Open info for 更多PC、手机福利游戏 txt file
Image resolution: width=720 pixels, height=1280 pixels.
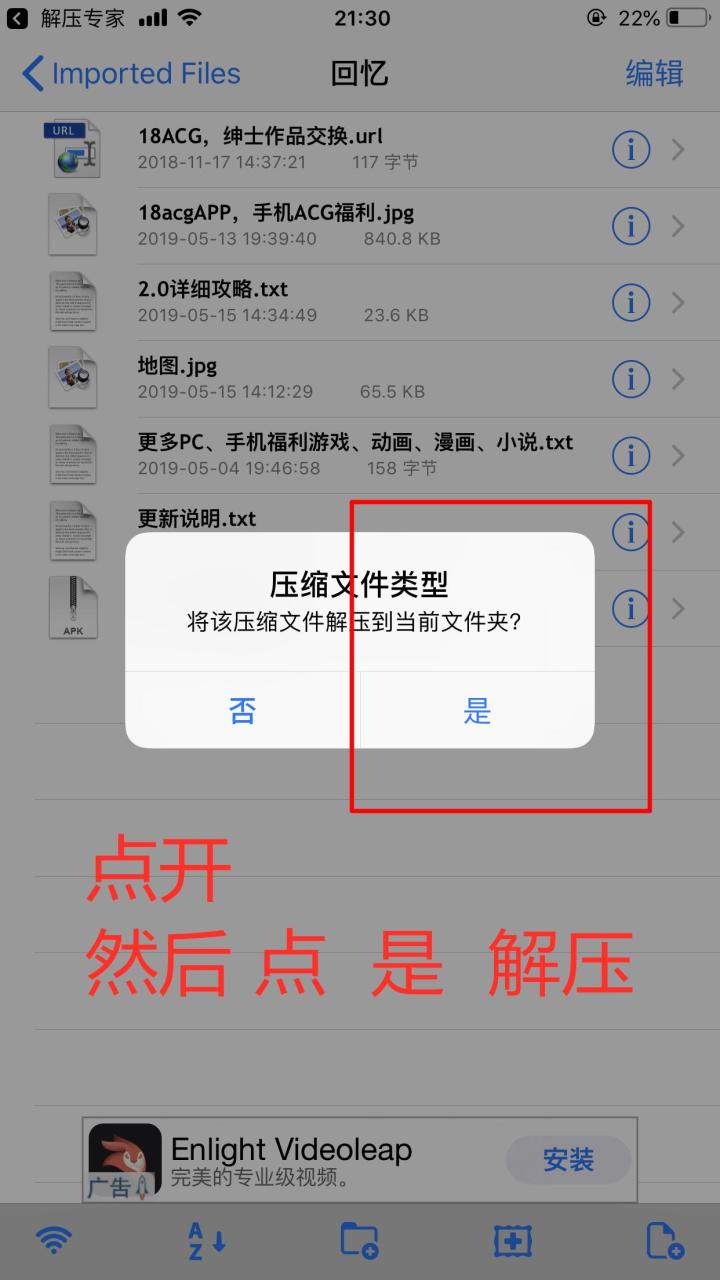pos(630,456)
